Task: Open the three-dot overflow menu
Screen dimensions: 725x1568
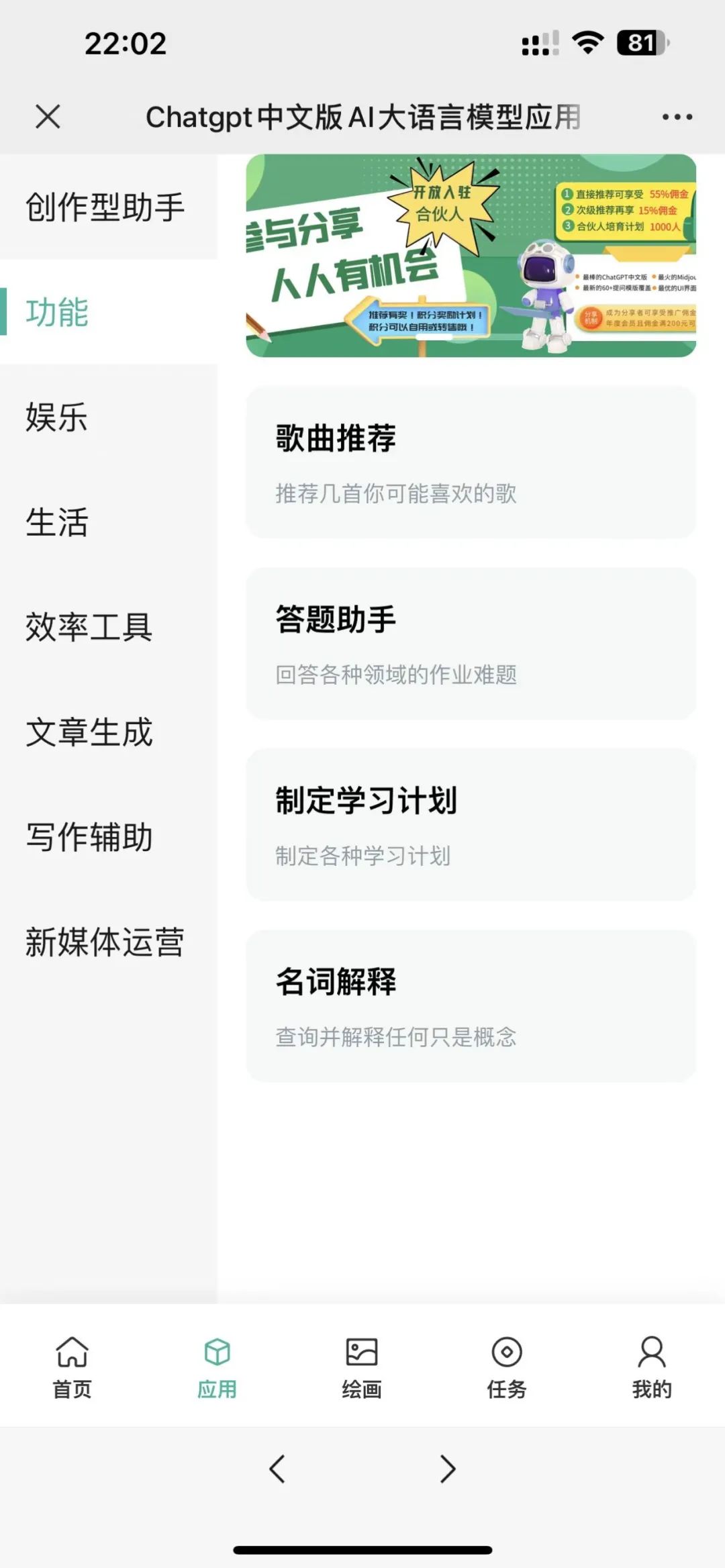Action: pos(677,117)
